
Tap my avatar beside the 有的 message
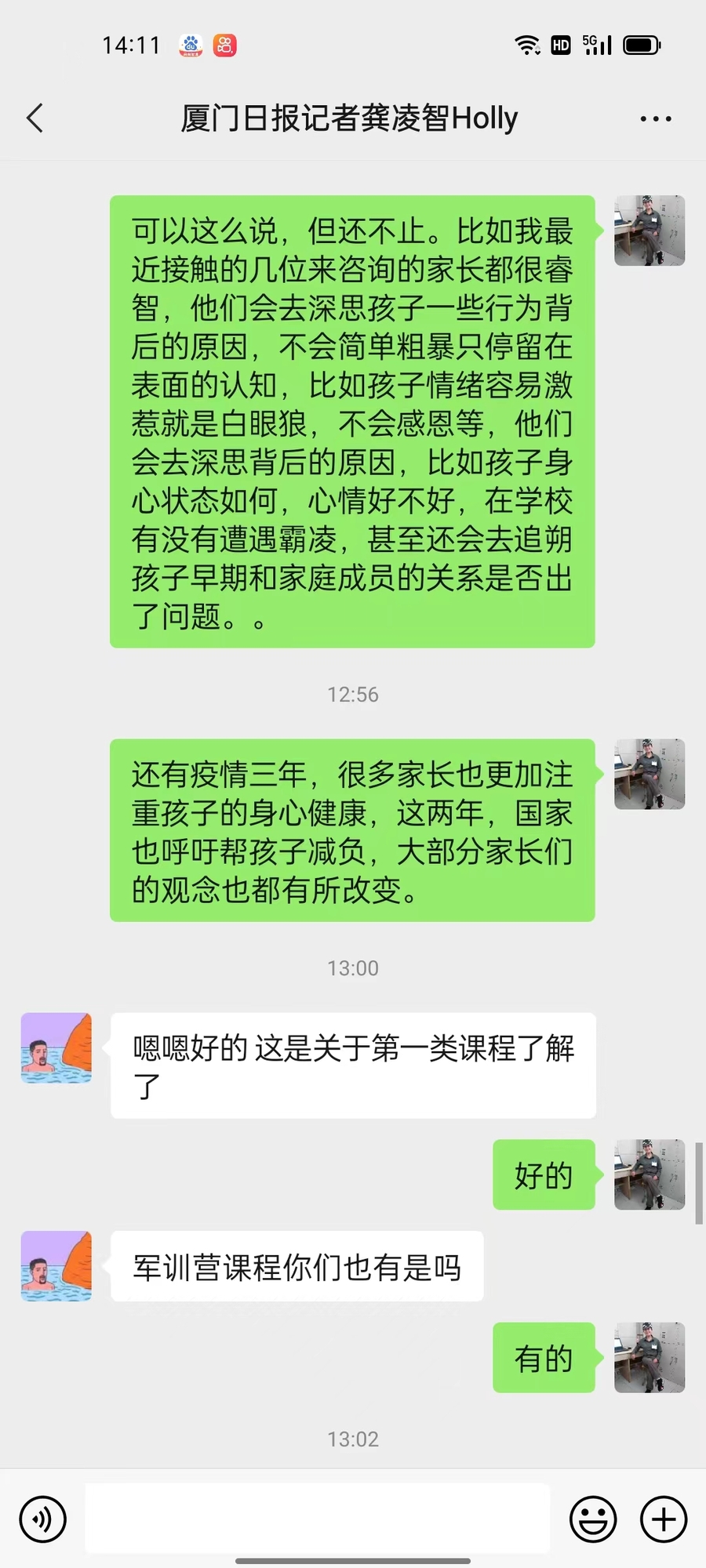coord(650,1358)
